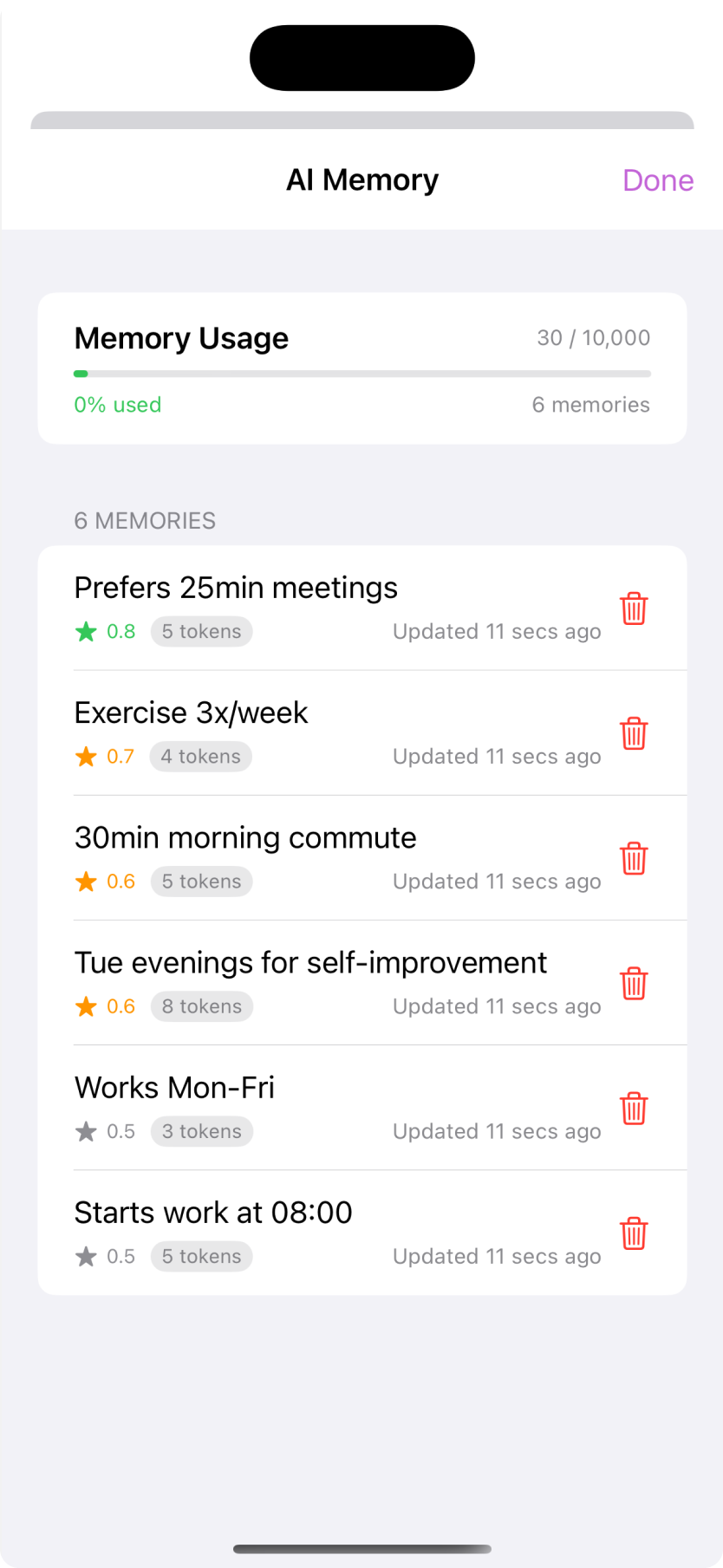
Task: Delete 'Tue evenings for self-improvement' memory
Action: (x=634, y=983)
